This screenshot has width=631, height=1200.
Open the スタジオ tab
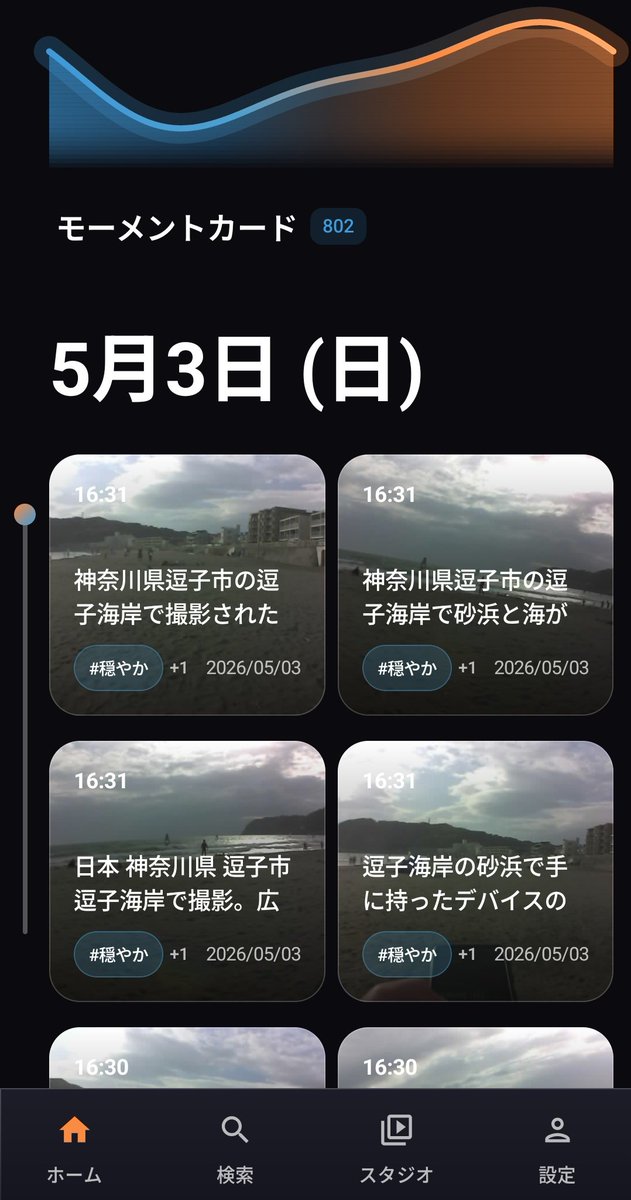(396, 1146)
